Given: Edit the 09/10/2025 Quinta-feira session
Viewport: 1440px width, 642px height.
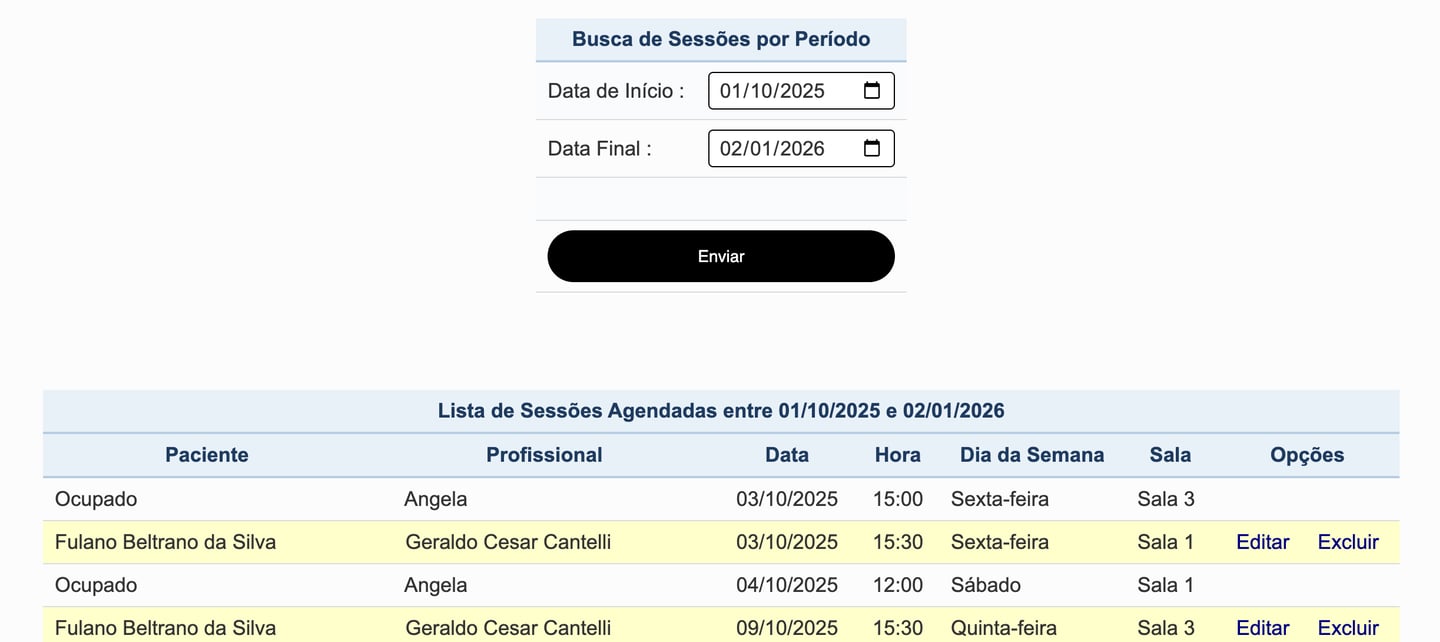Looking at the screenshot, I should click(1263, 628).
